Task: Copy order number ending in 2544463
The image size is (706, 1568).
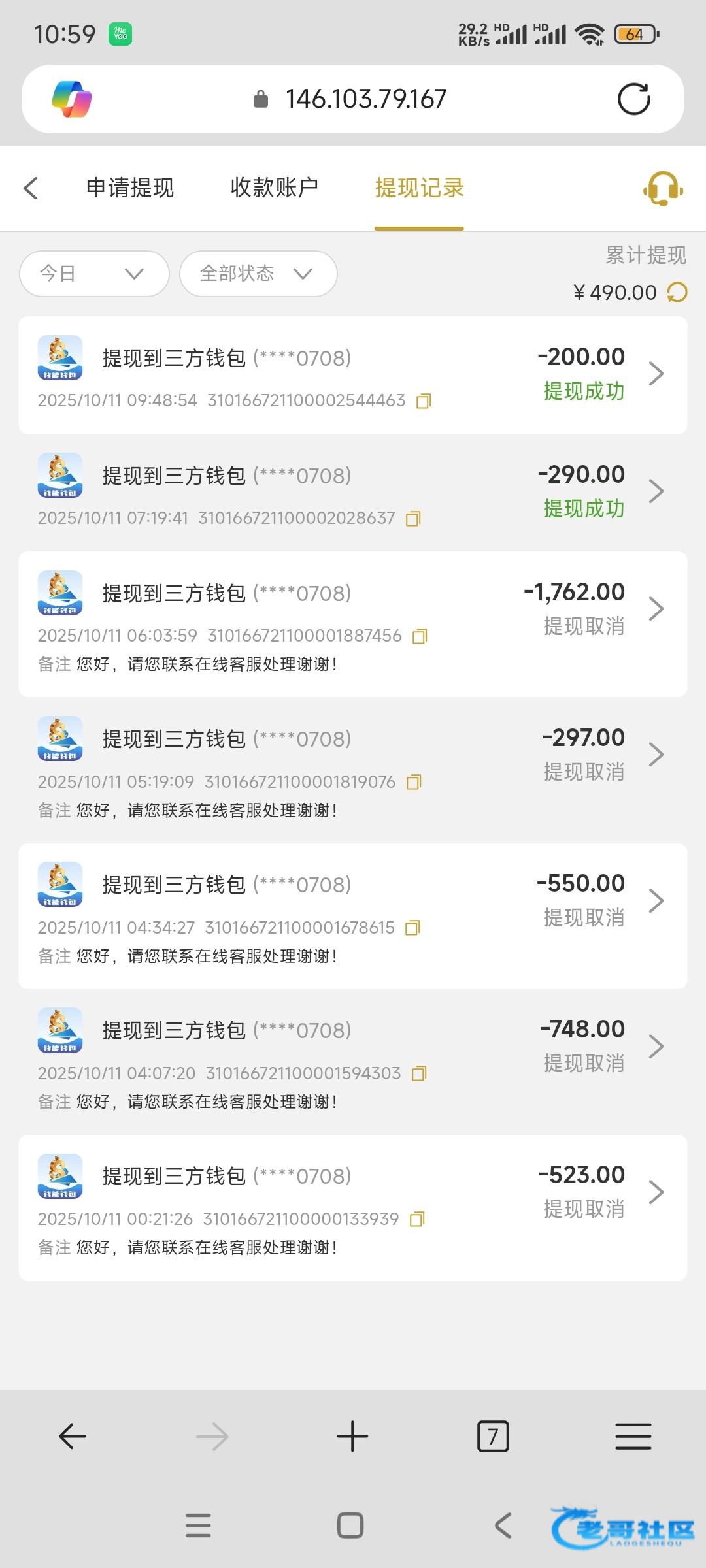Action: 424,401
